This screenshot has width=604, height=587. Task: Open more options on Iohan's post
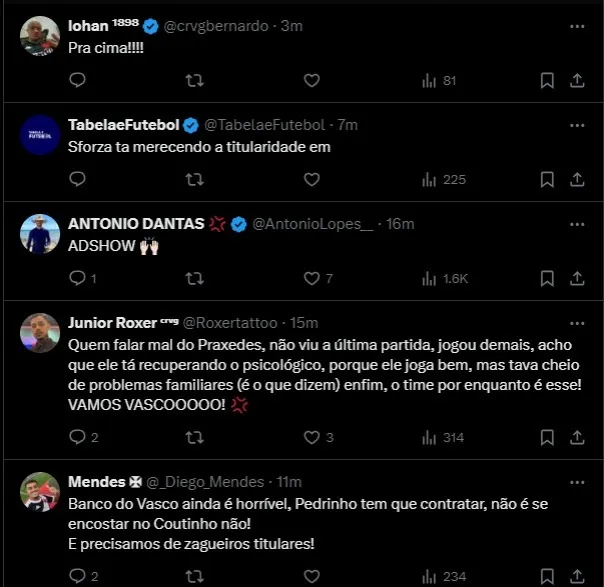coord(577,23)
